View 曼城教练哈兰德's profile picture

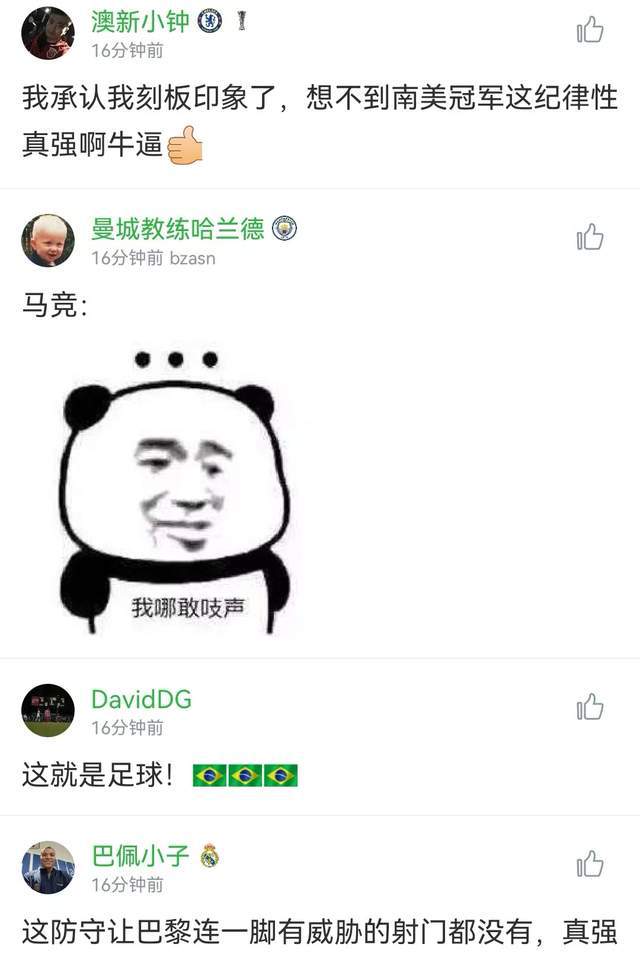coord(48,240)
